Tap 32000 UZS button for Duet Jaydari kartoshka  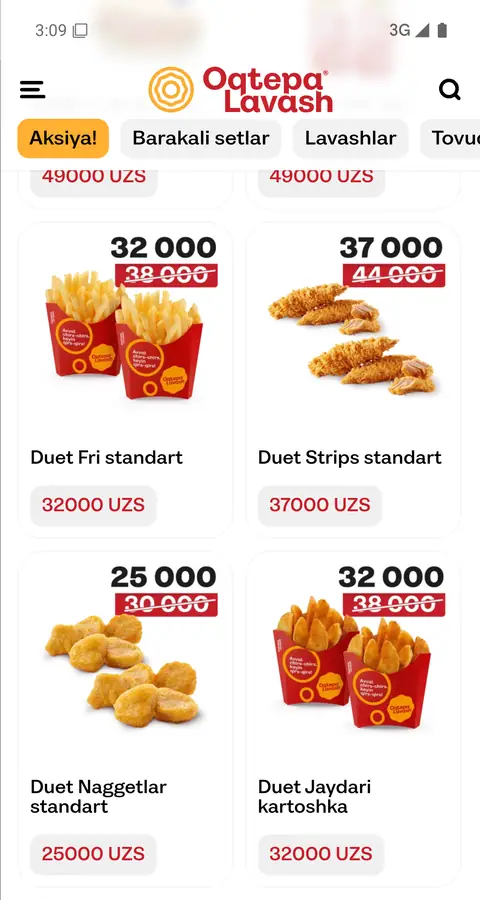(321, 854)
